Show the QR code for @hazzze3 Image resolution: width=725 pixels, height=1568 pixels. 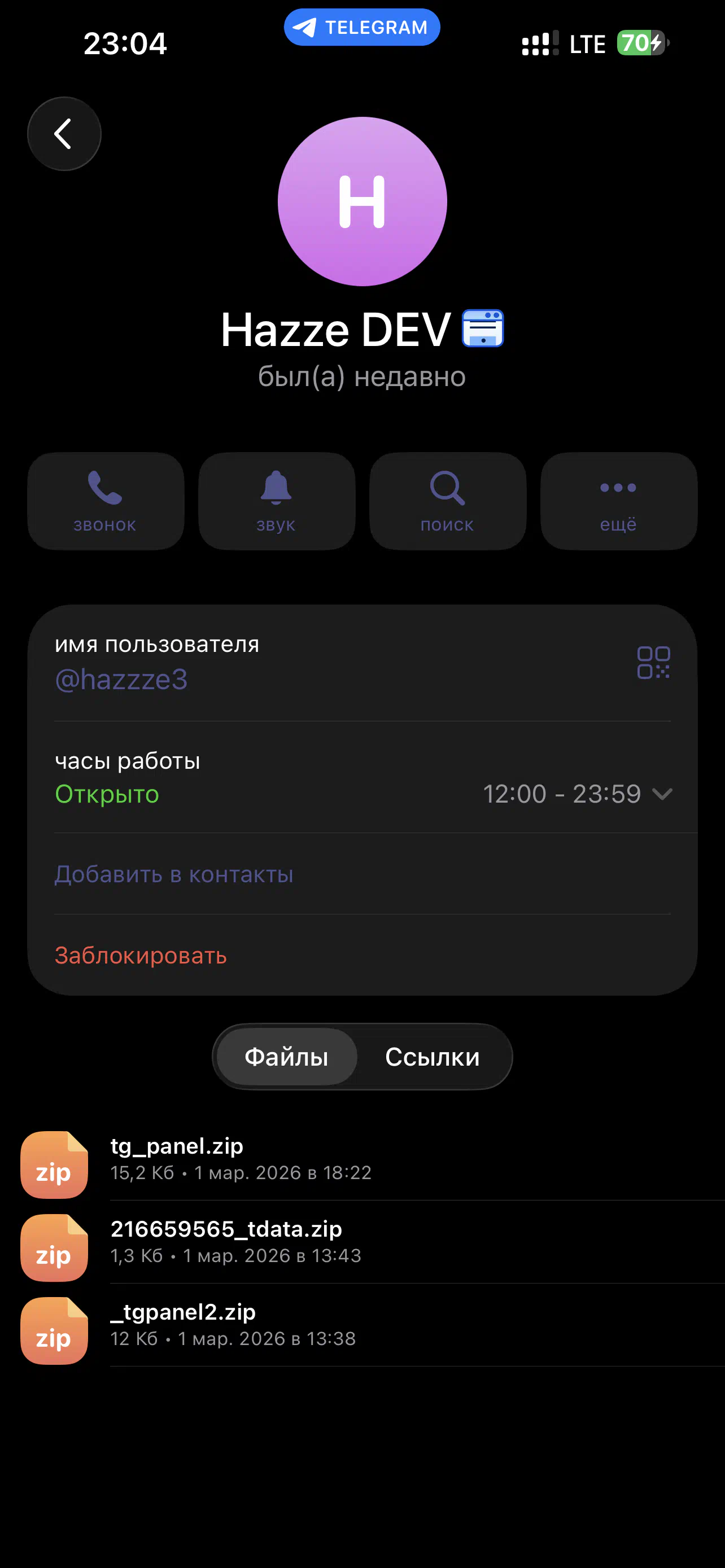[653, 662]
